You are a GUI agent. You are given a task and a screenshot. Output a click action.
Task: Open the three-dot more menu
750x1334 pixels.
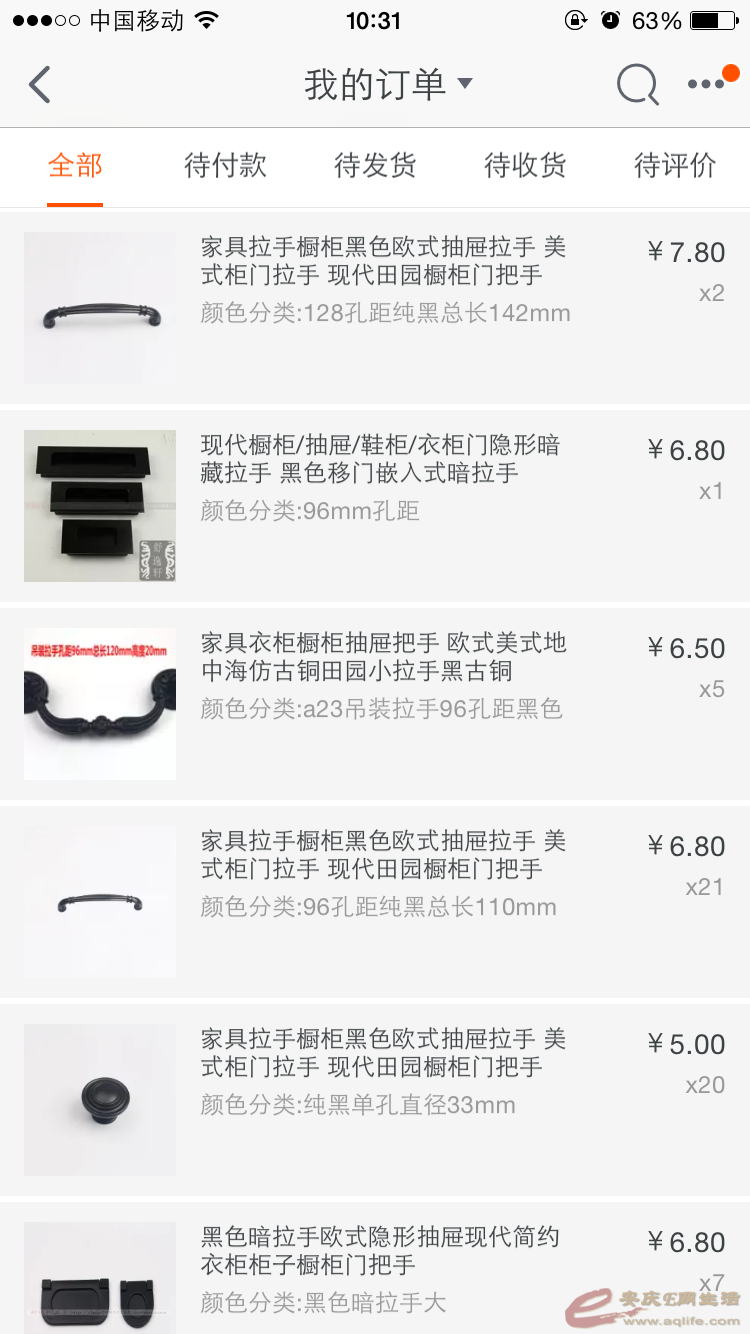click(x=707, y=85)
